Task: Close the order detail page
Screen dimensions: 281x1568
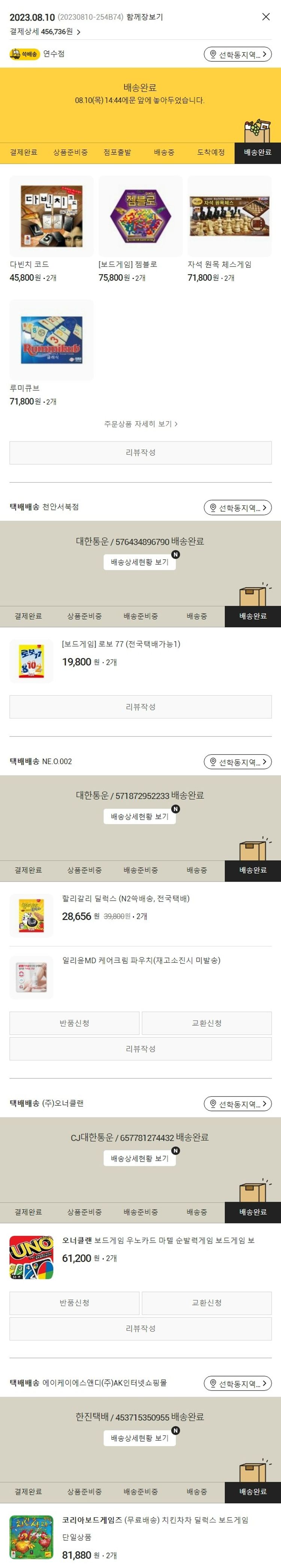Action: (266, 17)
